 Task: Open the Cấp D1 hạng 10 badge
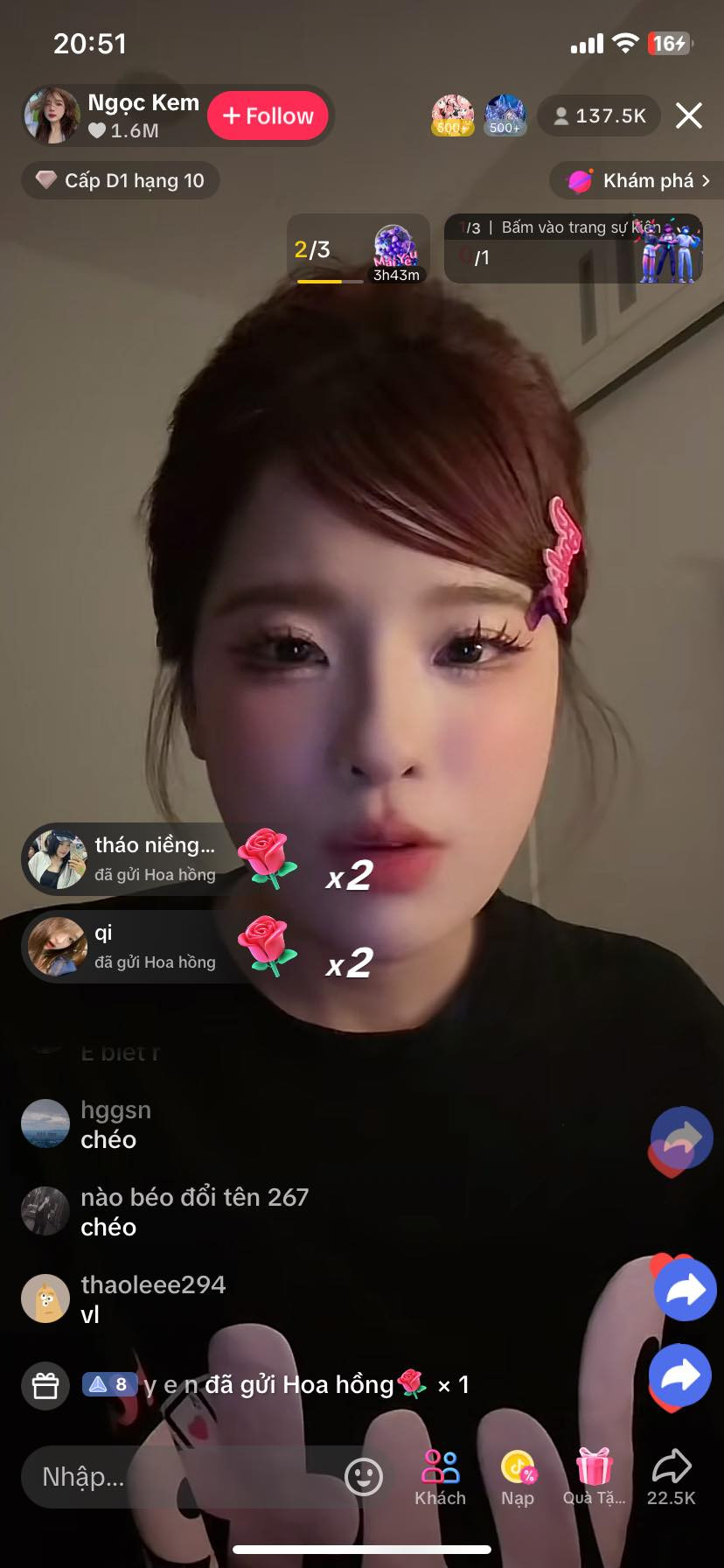120,180
